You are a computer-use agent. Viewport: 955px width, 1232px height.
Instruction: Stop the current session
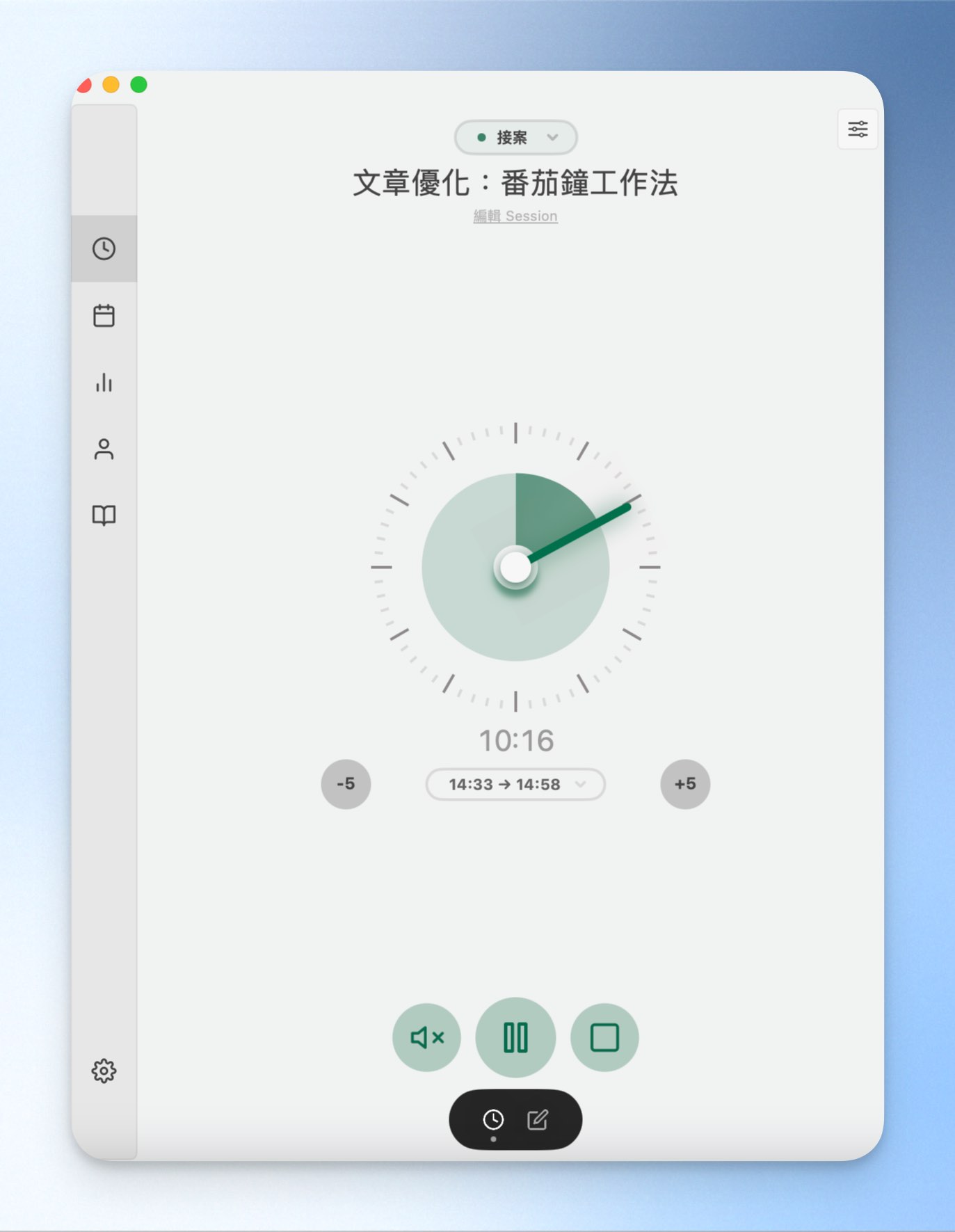click(x=604, y=1037)
